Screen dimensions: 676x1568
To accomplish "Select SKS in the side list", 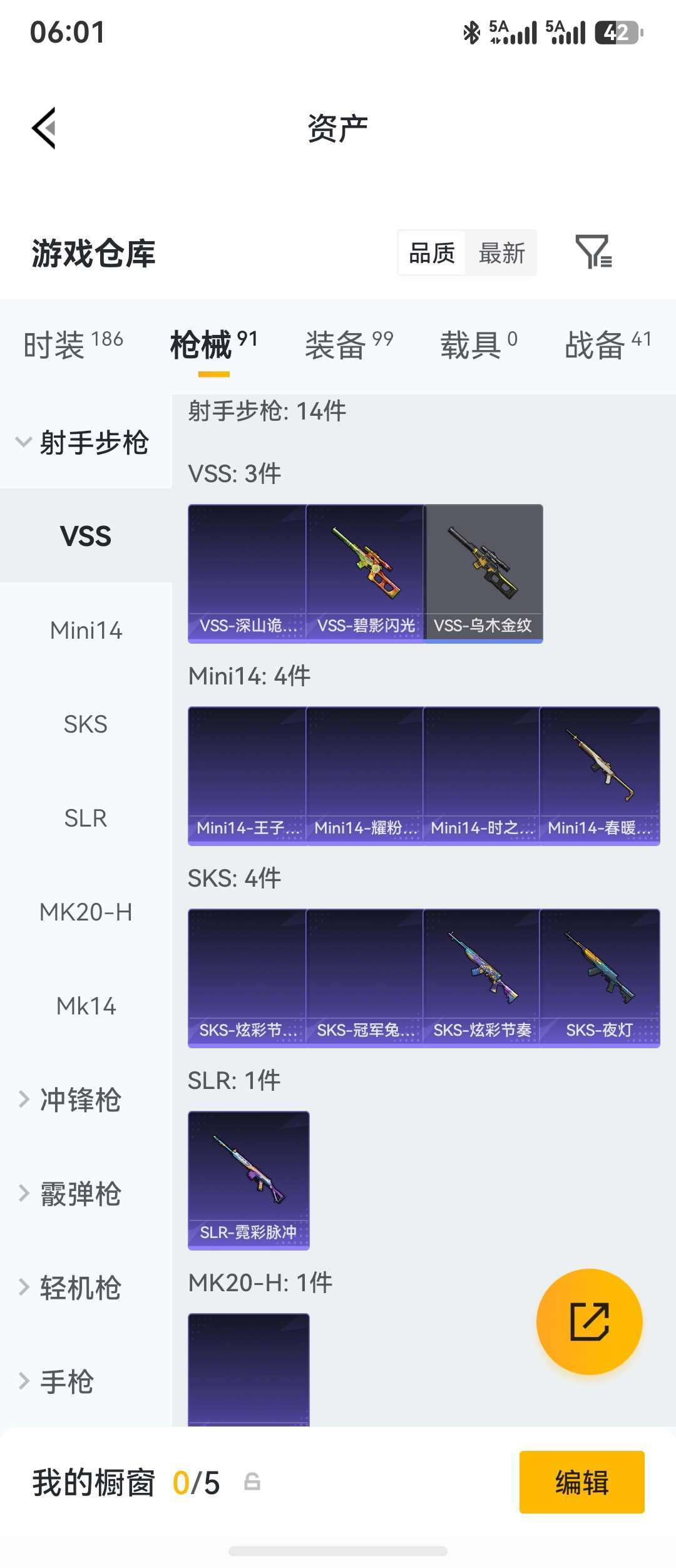I will pos(86,724).
